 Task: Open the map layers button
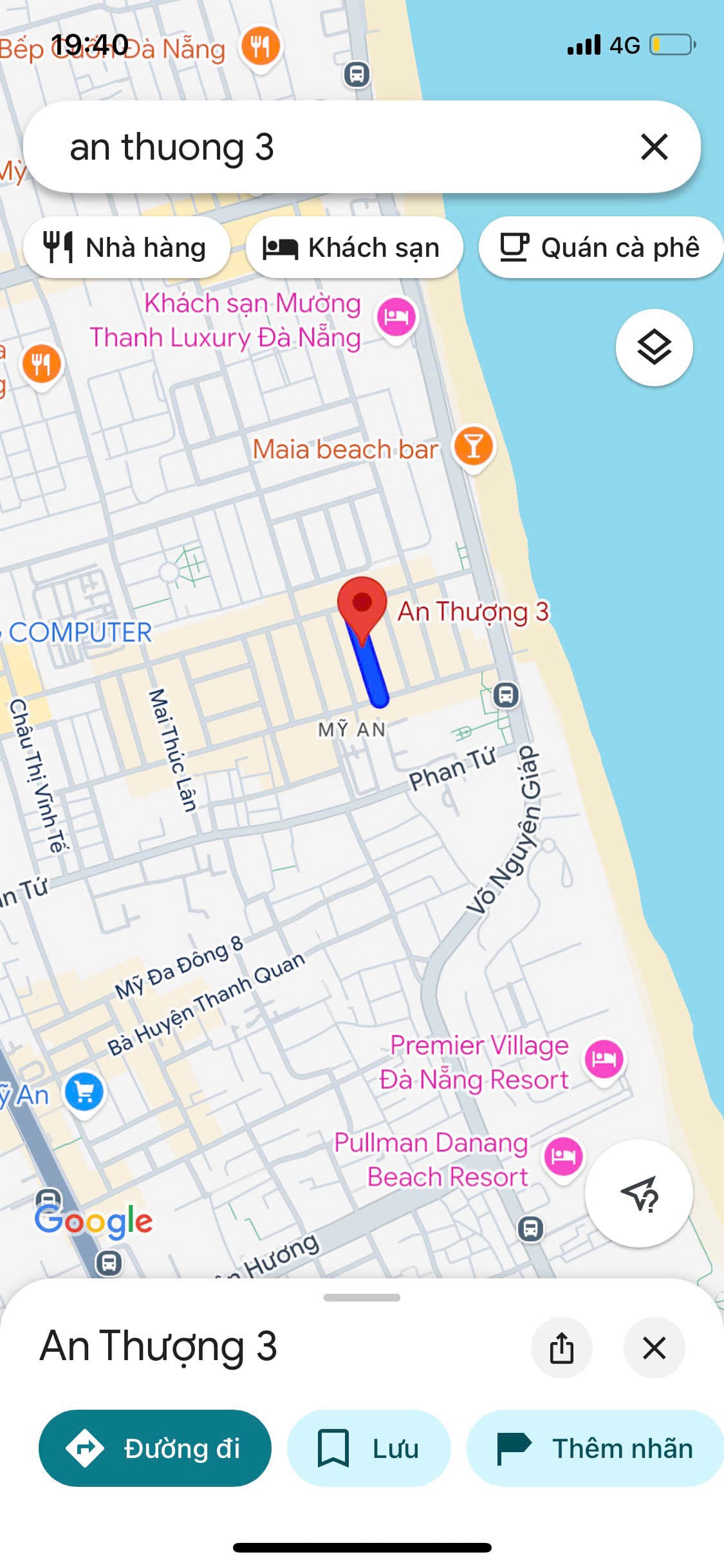pyautogui.click(x=654, y=348)
